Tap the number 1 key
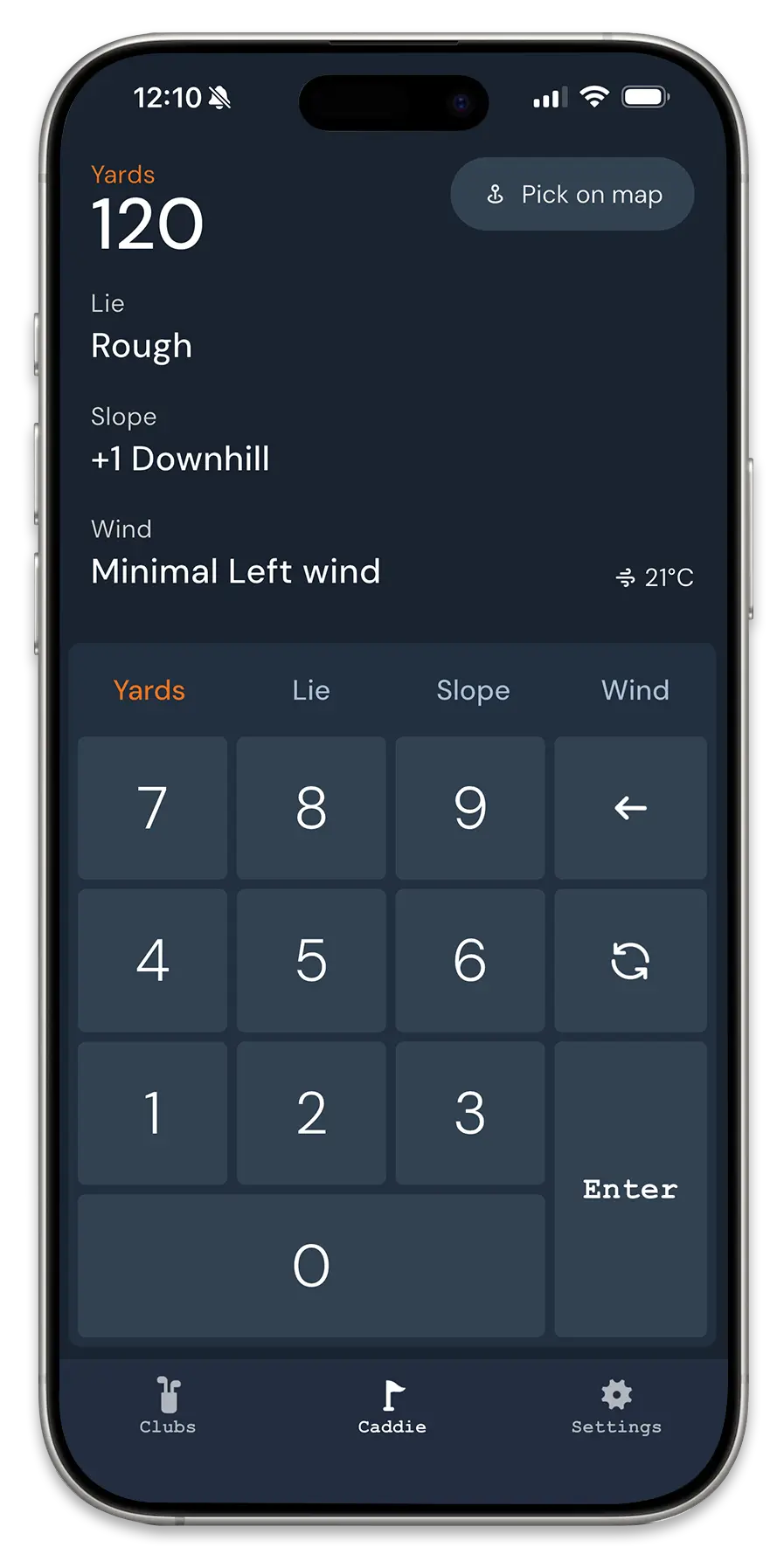Screen dimensions: 784x1568 click(153, 1113)
